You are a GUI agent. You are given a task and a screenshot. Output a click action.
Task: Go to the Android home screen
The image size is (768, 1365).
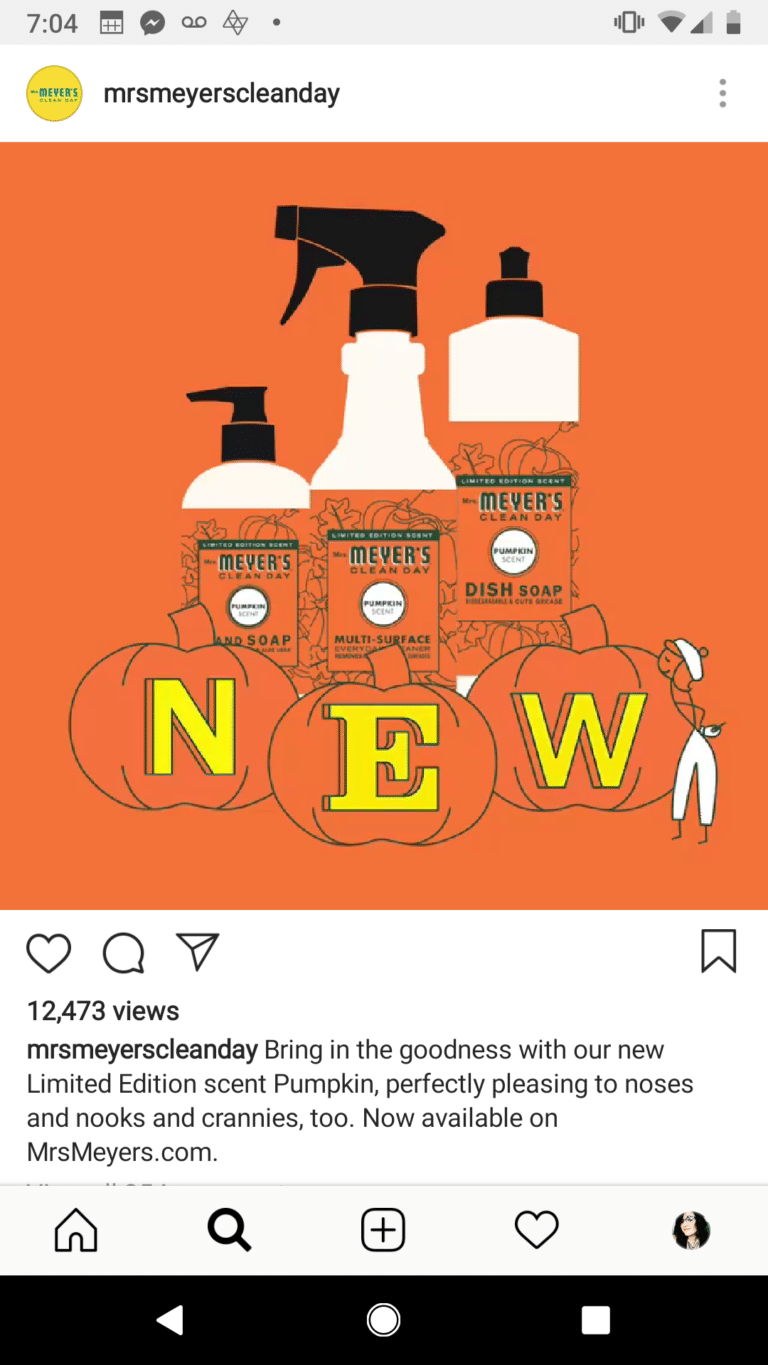[384, 1320]
